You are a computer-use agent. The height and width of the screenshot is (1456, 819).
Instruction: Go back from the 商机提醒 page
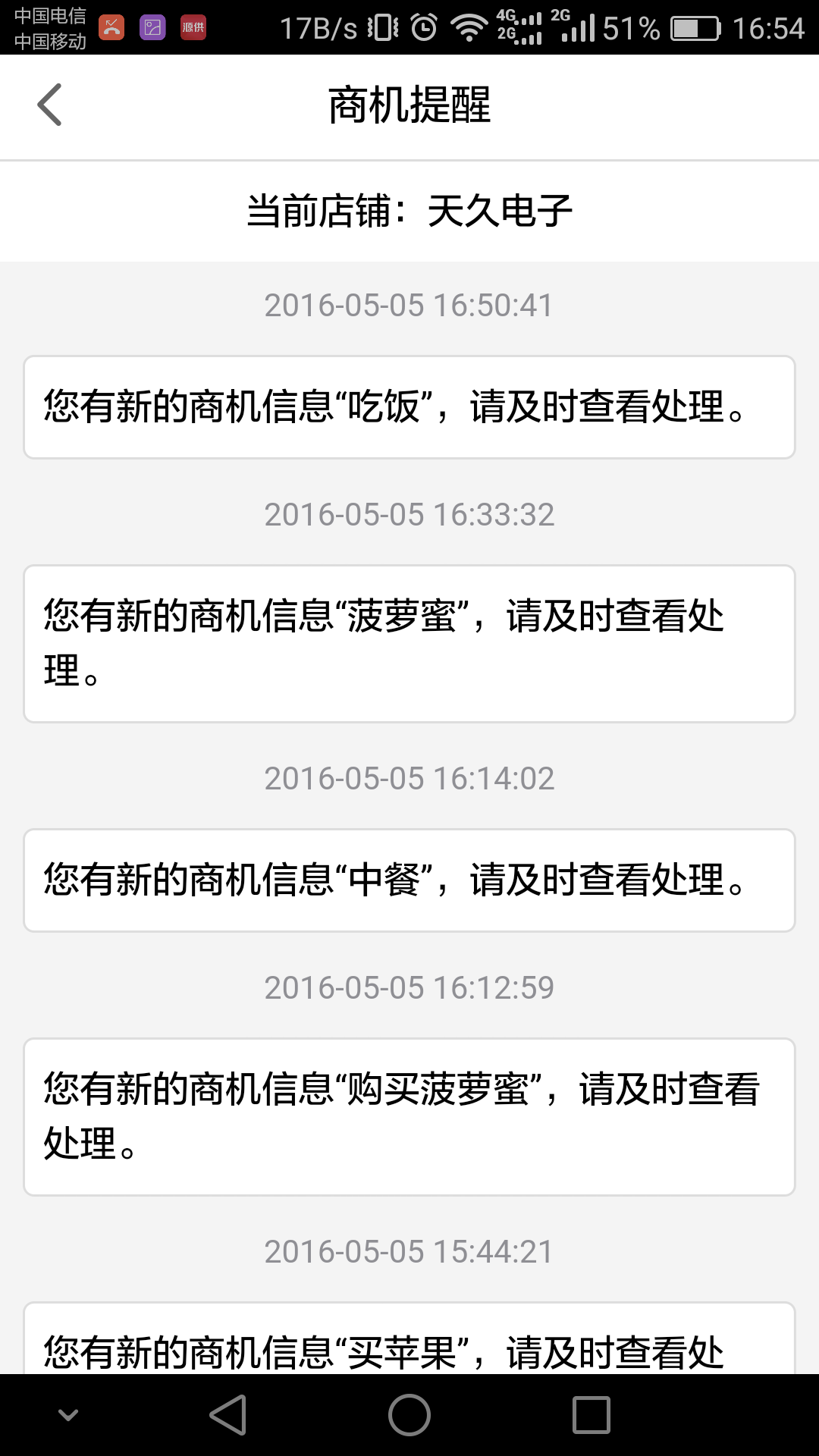pos(50,105)
